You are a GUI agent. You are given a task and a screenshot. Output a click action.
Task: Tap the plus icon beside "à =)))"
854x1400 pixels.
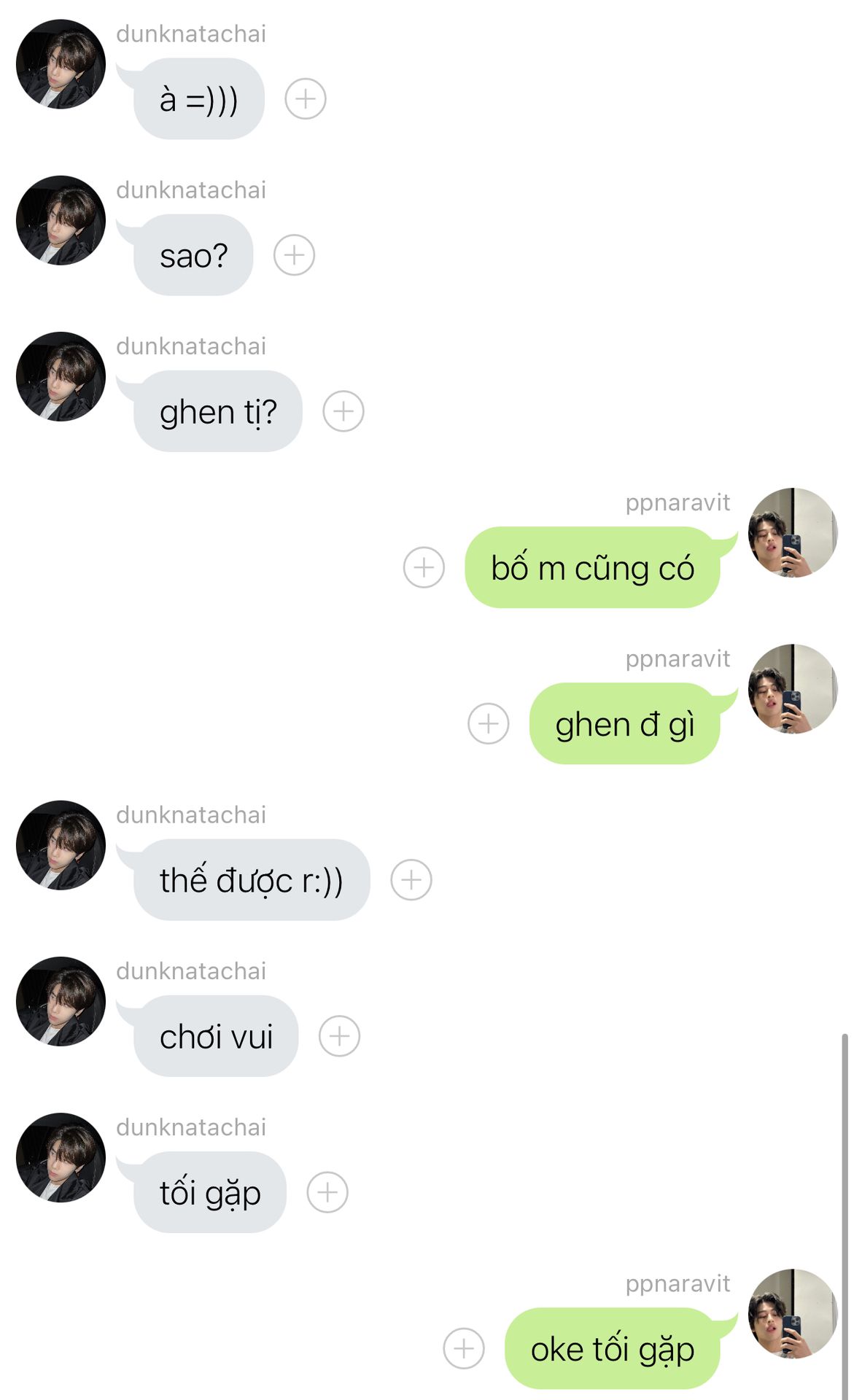click(x=305, y=98)
